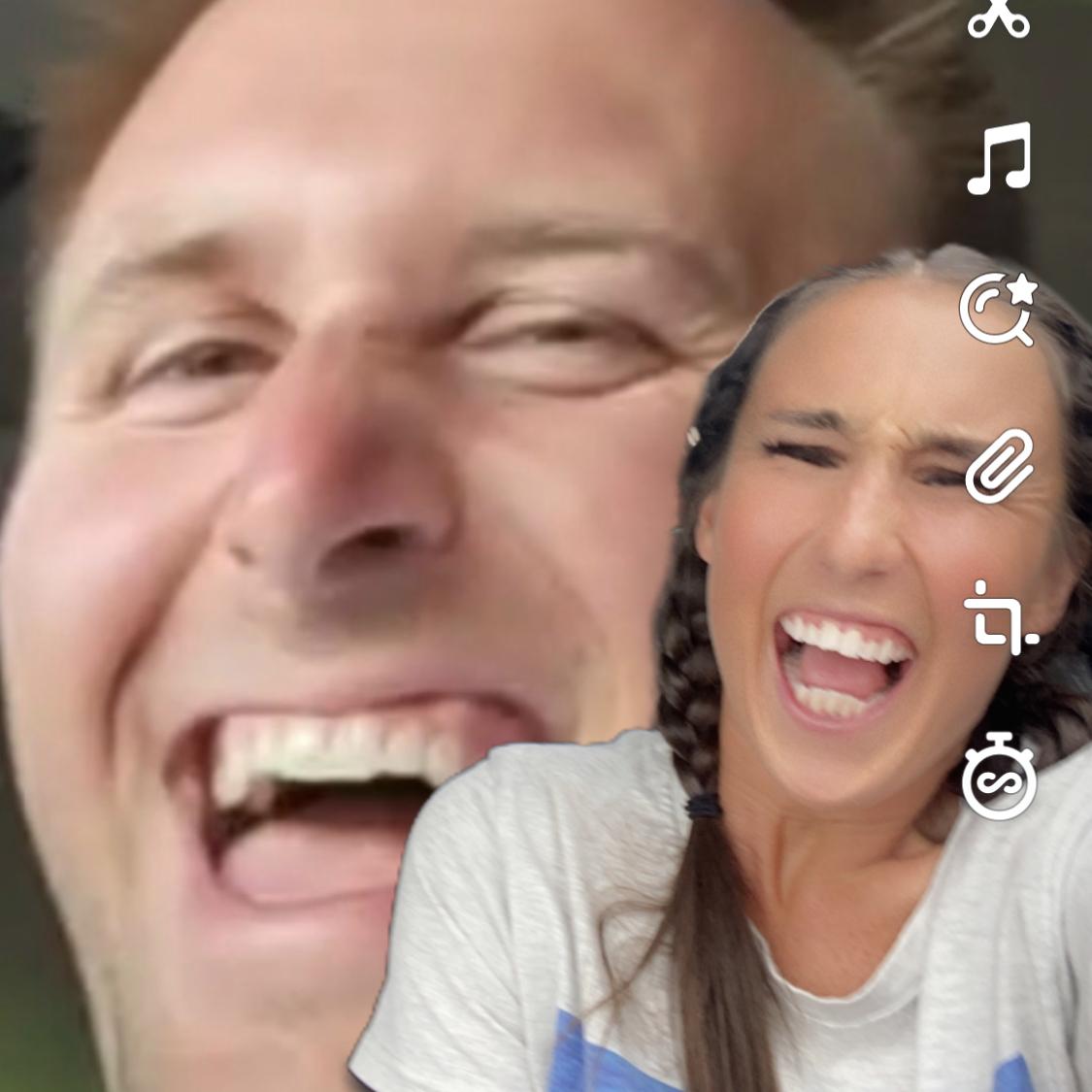Open the lens search tool
Image resolution: width=1092 pixels, height=1092 pixels.
(x=999, y=311)
